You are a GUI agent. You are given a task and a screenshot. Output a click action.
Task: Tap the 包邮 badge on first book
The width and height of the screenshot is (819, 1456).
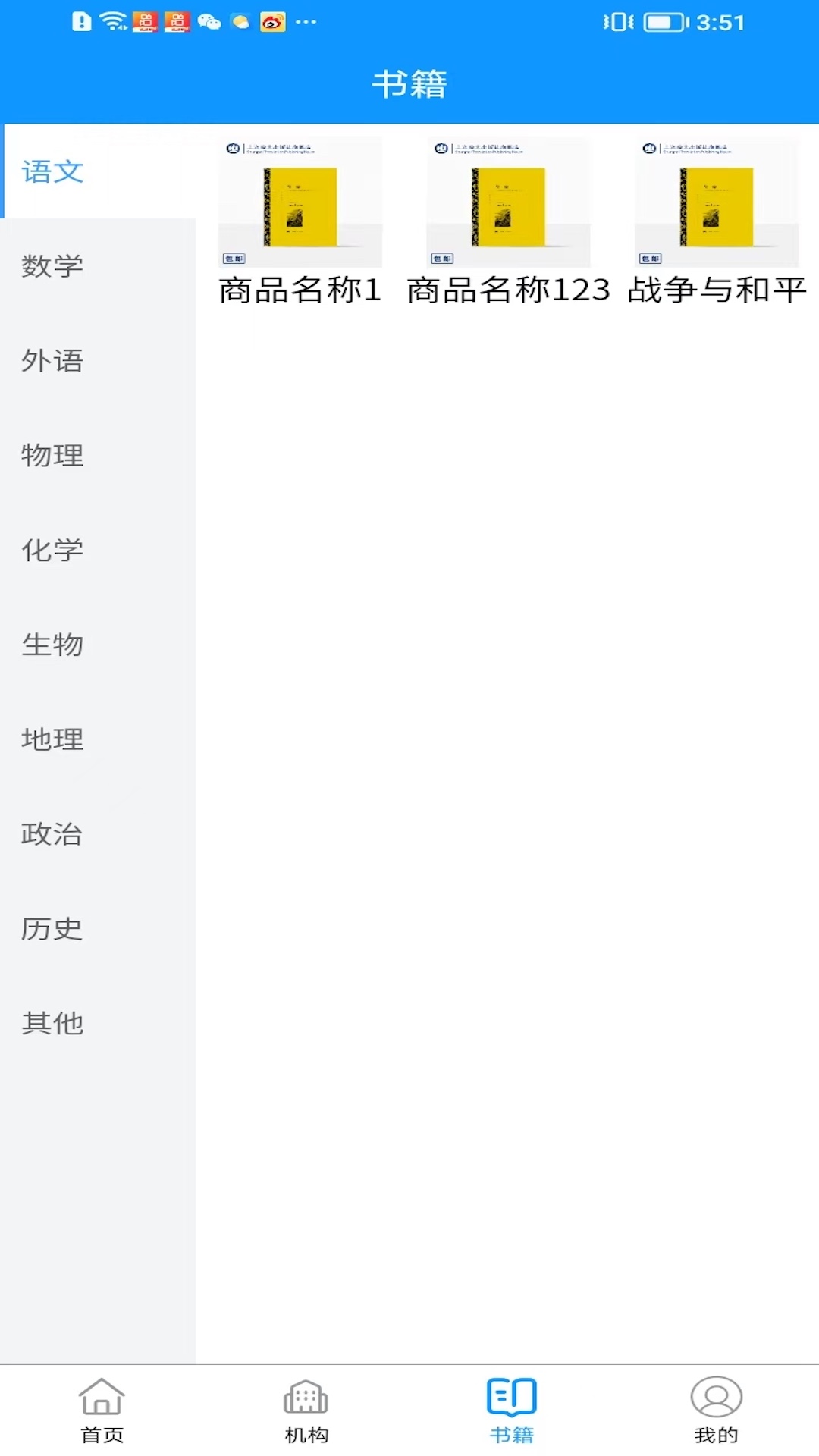[234, 258]
